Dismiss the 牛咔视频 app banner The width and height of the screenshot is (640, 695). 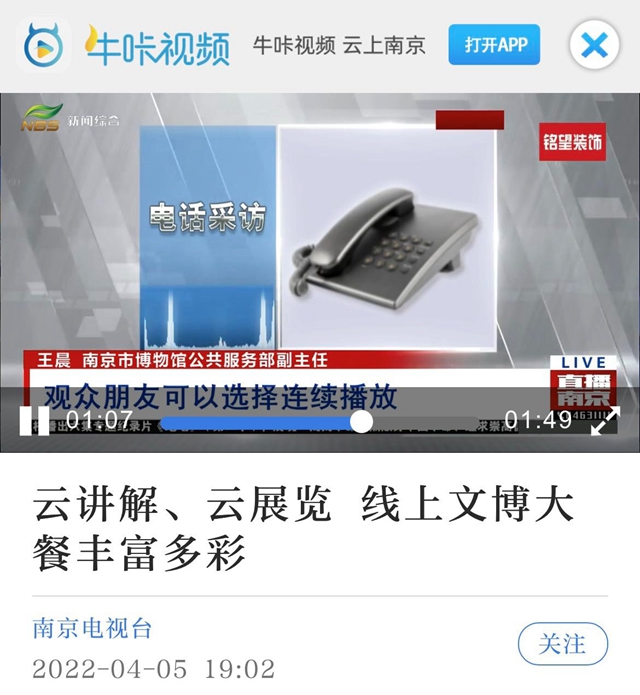pos(594,45)
